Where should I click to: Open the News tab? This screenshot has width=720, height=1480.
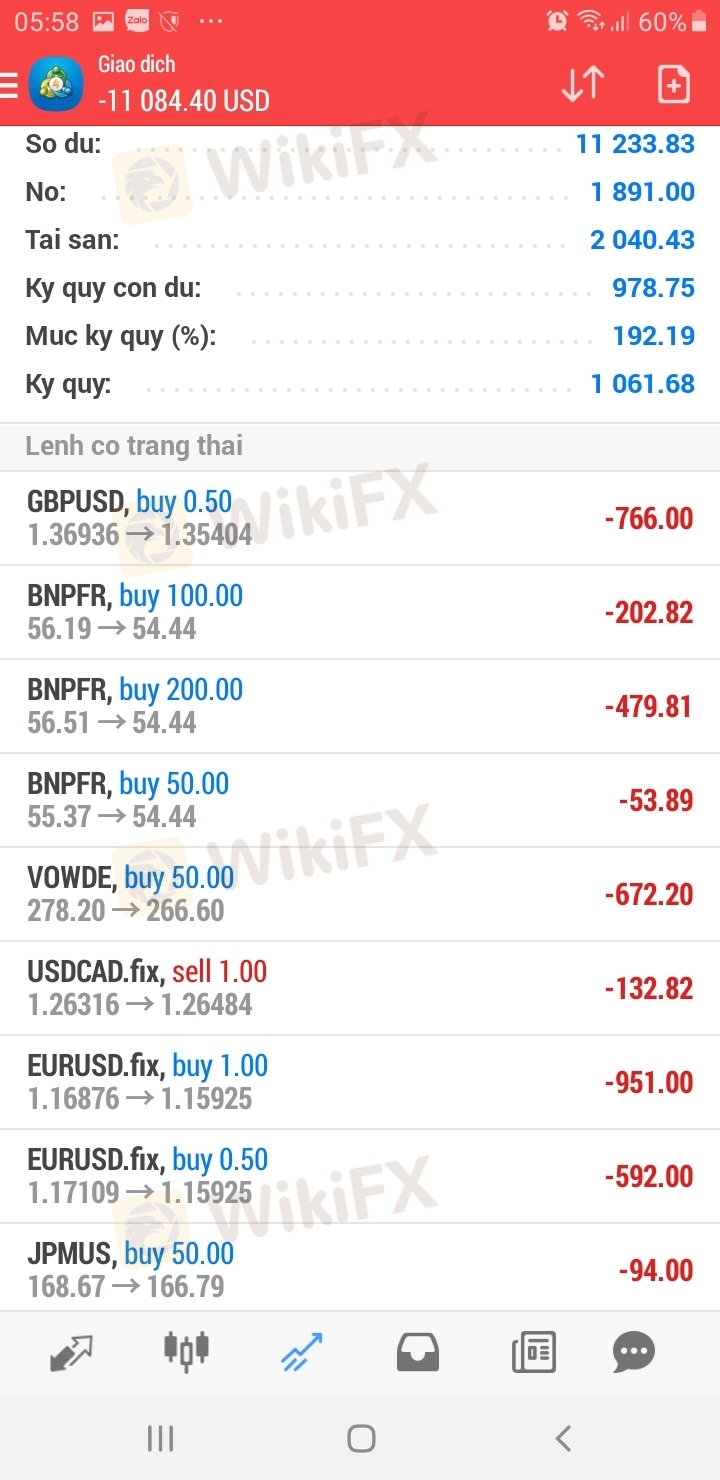pyautogui.click(x=533, y=1353)
